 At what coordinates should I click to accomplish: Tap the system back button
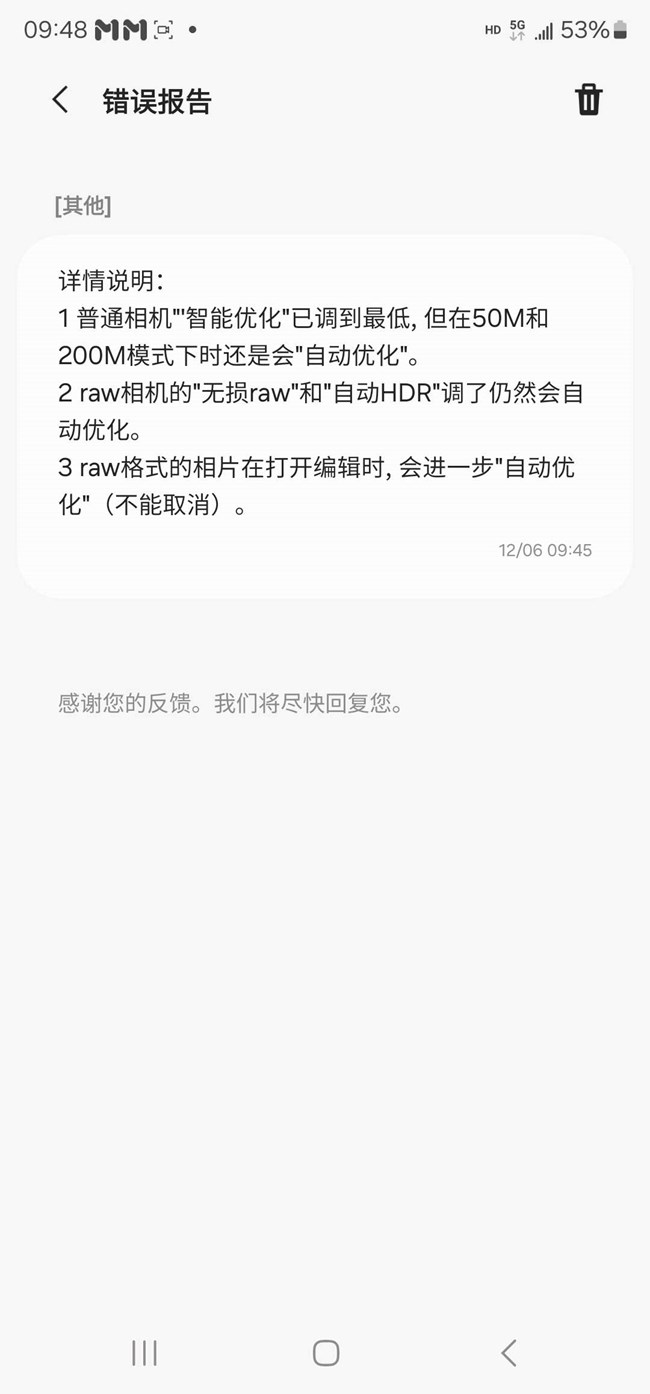coord(508,1353)
